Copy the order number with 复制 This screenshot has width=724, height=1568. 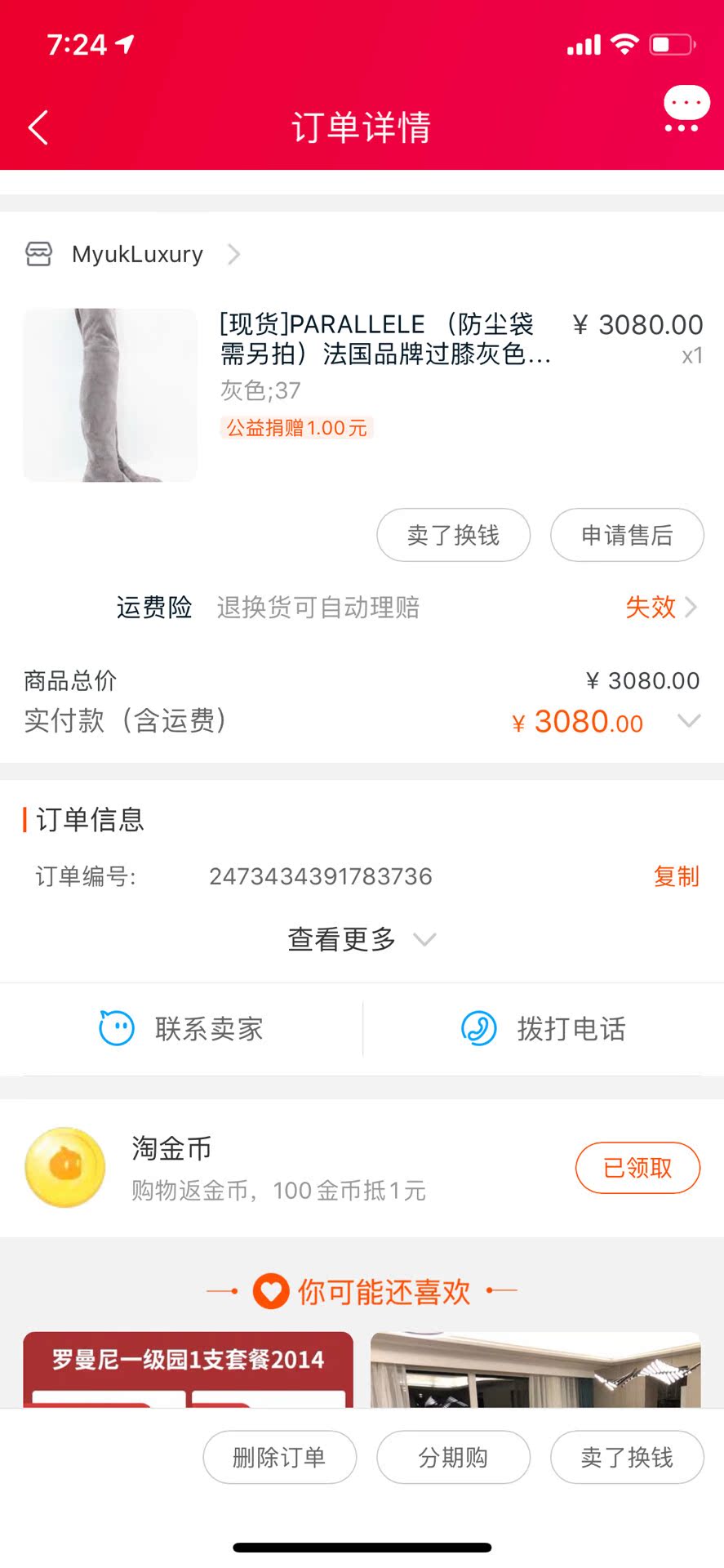click(x=676, y=876)
